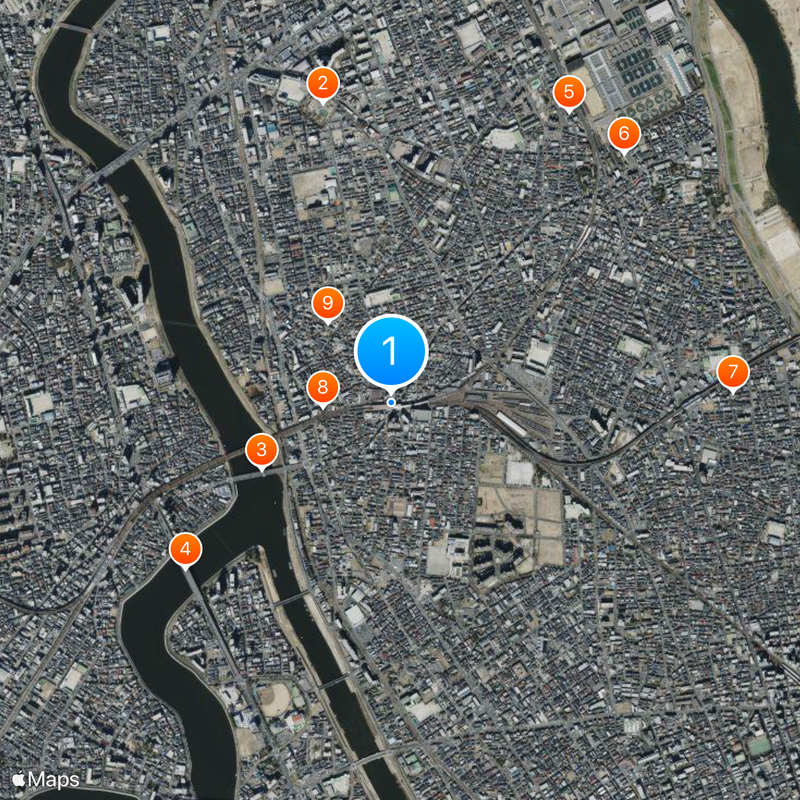
Task: Tap the orange pin labeled 5
Action: pyautogui.click(x=569, y=94)
